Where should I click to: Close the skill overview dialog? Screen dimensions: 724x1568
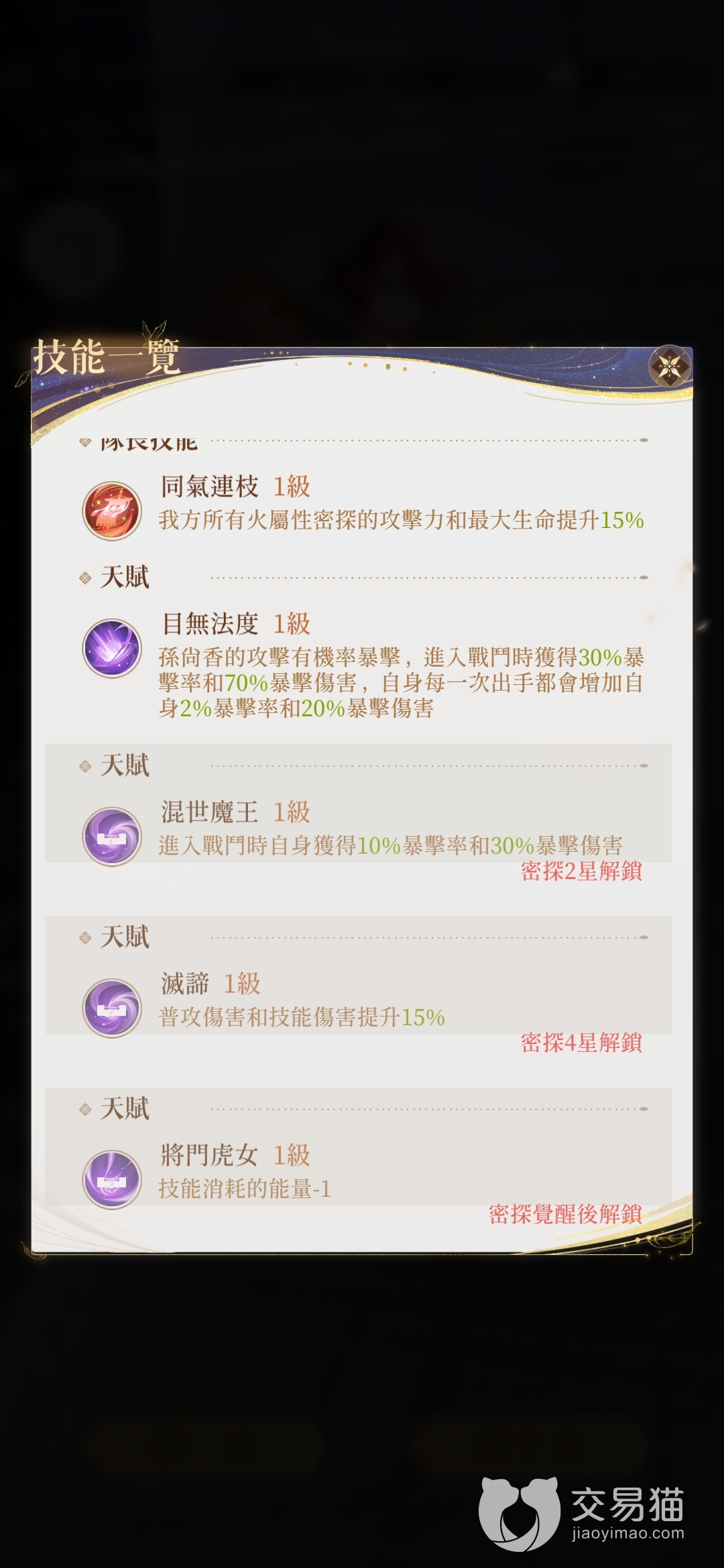point(669,366)
